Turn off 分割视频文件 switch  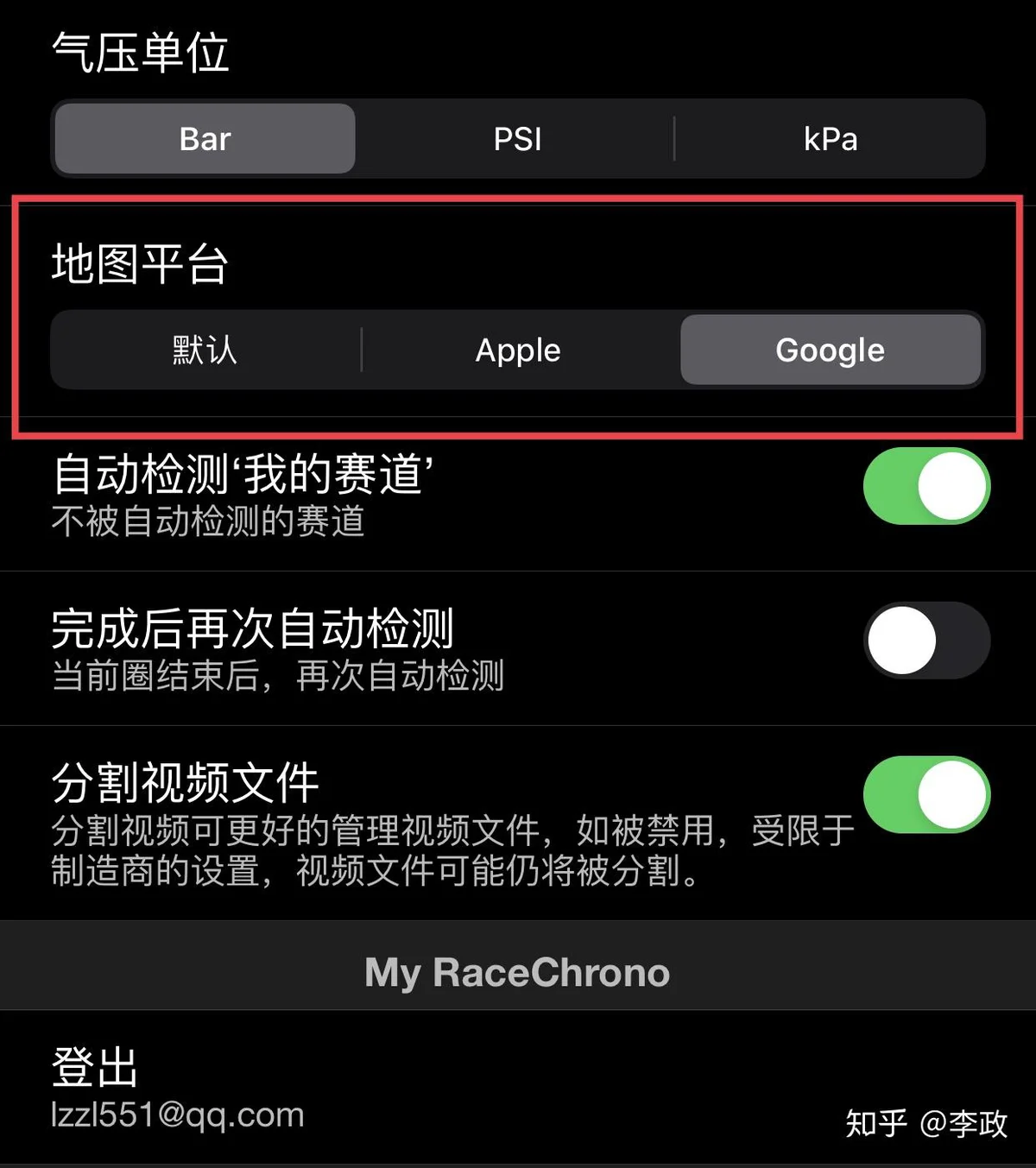(925, 794)
